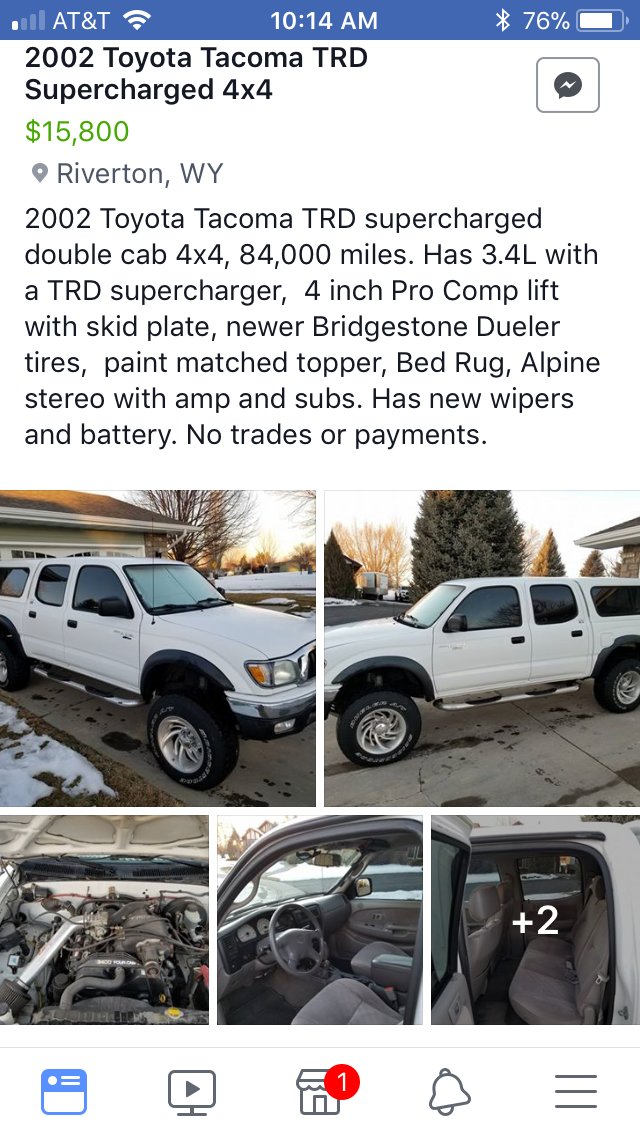Open the front-angle photo of the white Tacoma
The image size is (640, 1136).
tap(158, 648)
